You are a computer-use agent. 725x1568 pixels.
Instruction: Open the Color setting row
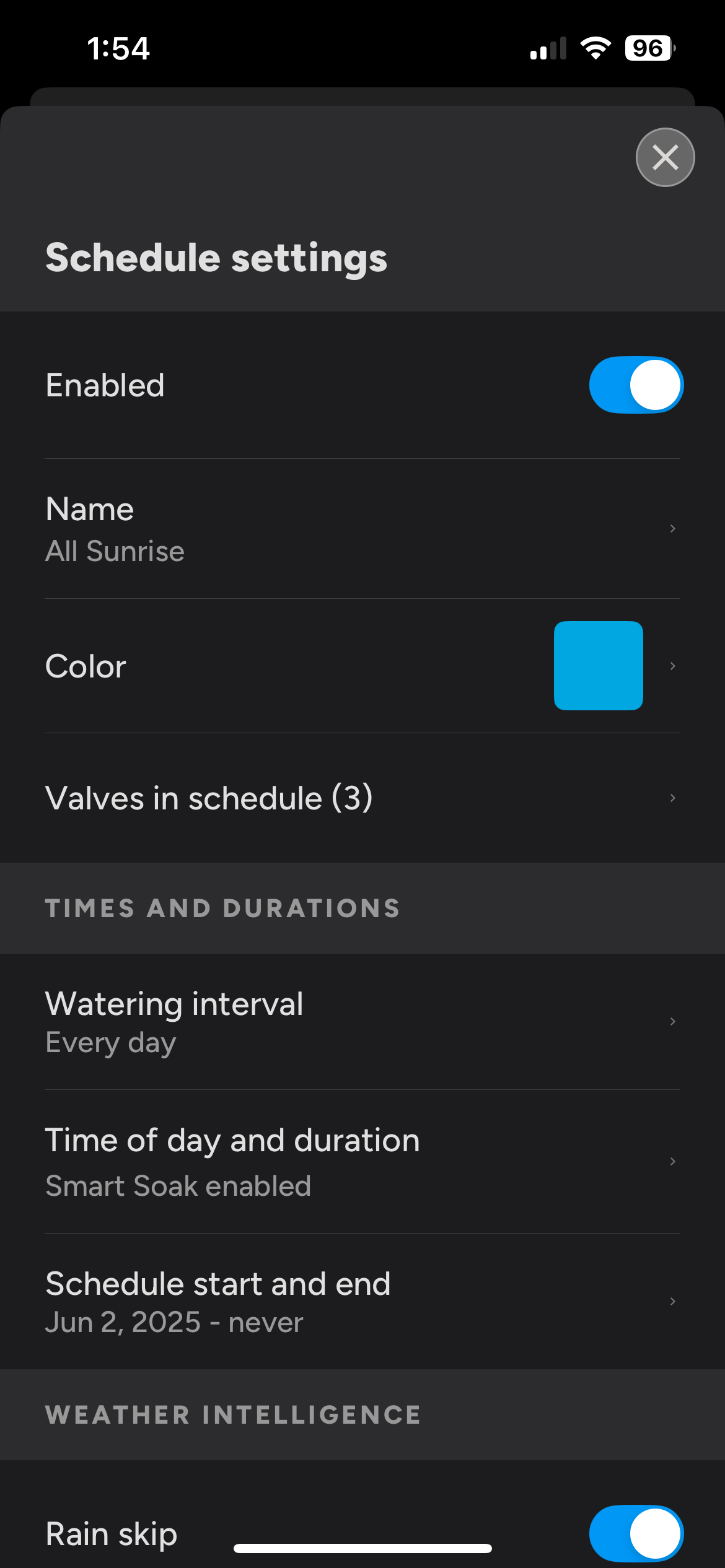pyautogui.click(x=362, y=666)
